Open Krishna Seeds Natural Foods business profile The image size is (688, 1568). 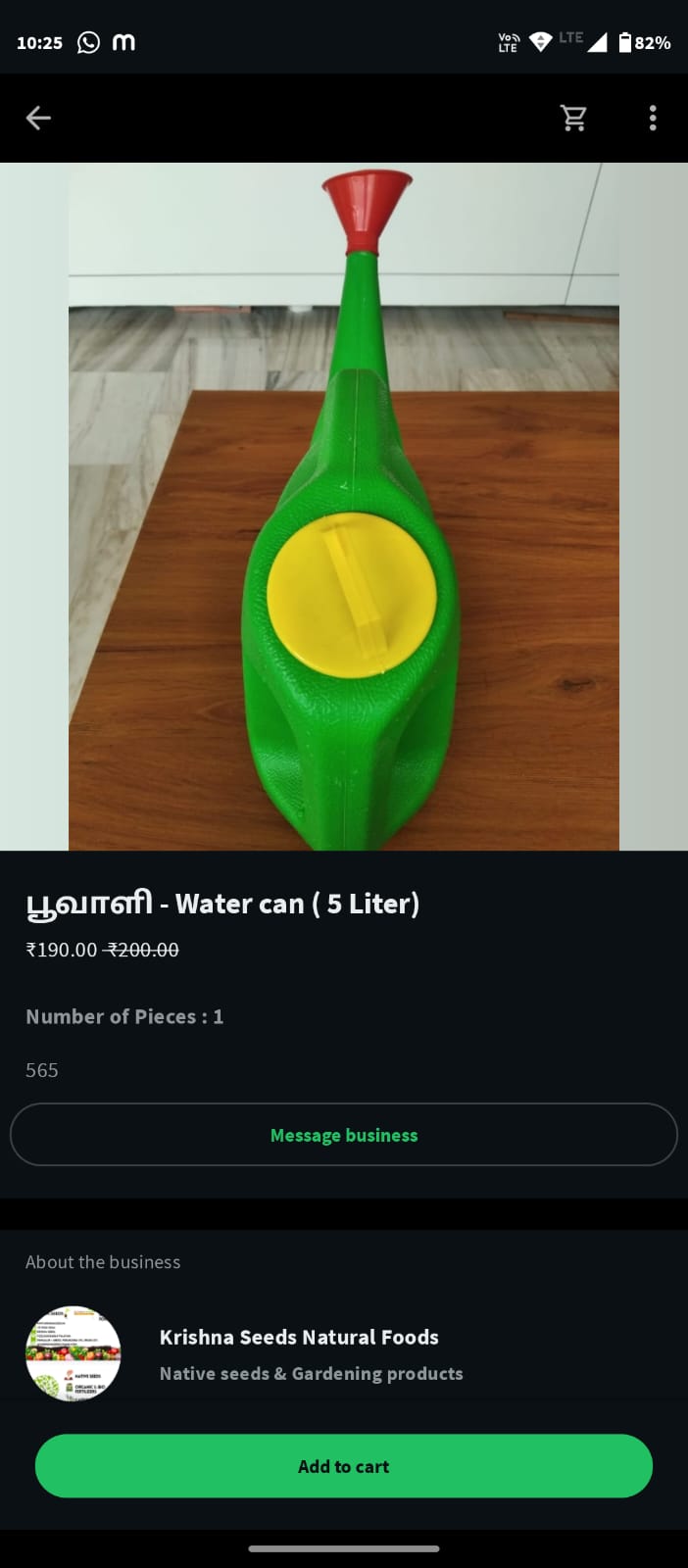pyautogui.click(x=299, y=1338)
